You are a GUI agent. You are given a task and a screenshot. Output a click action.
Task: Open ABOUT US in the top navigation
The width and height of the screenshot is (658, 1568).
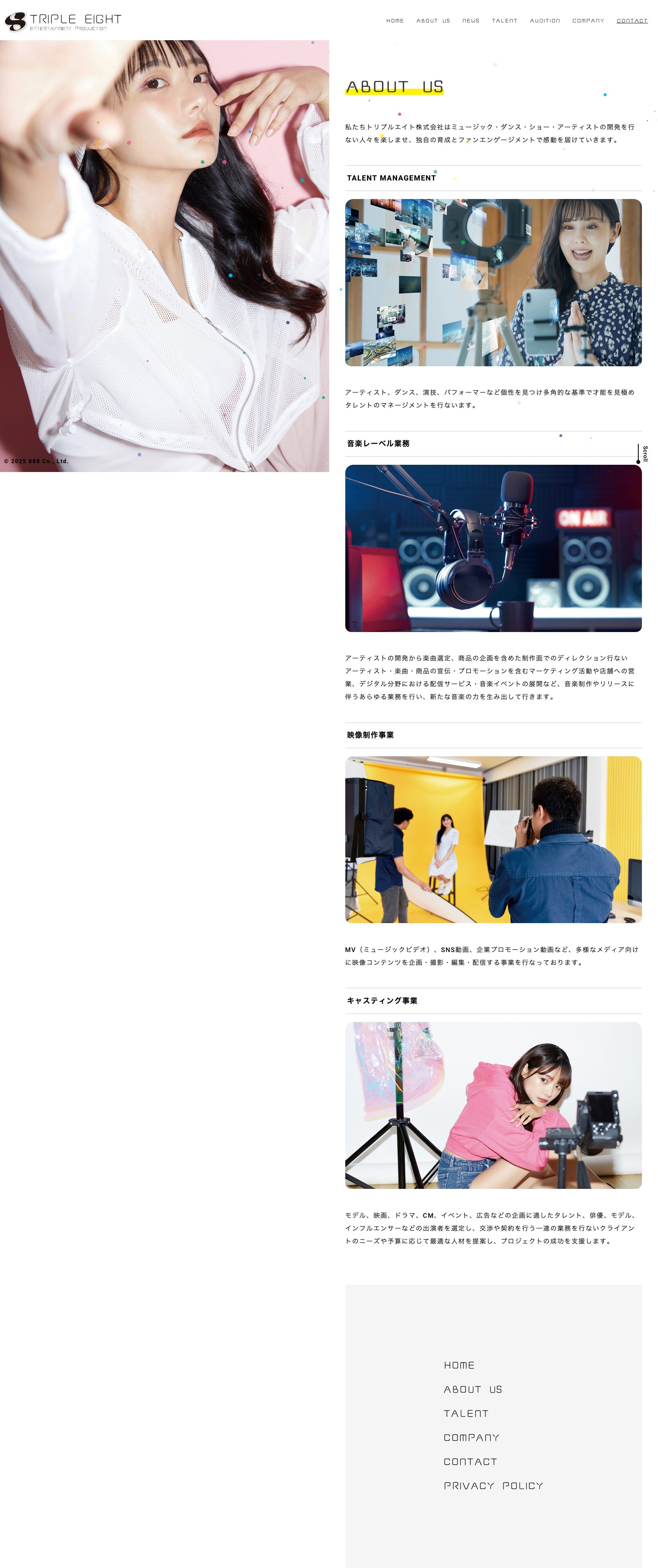[x=433, y=21]
